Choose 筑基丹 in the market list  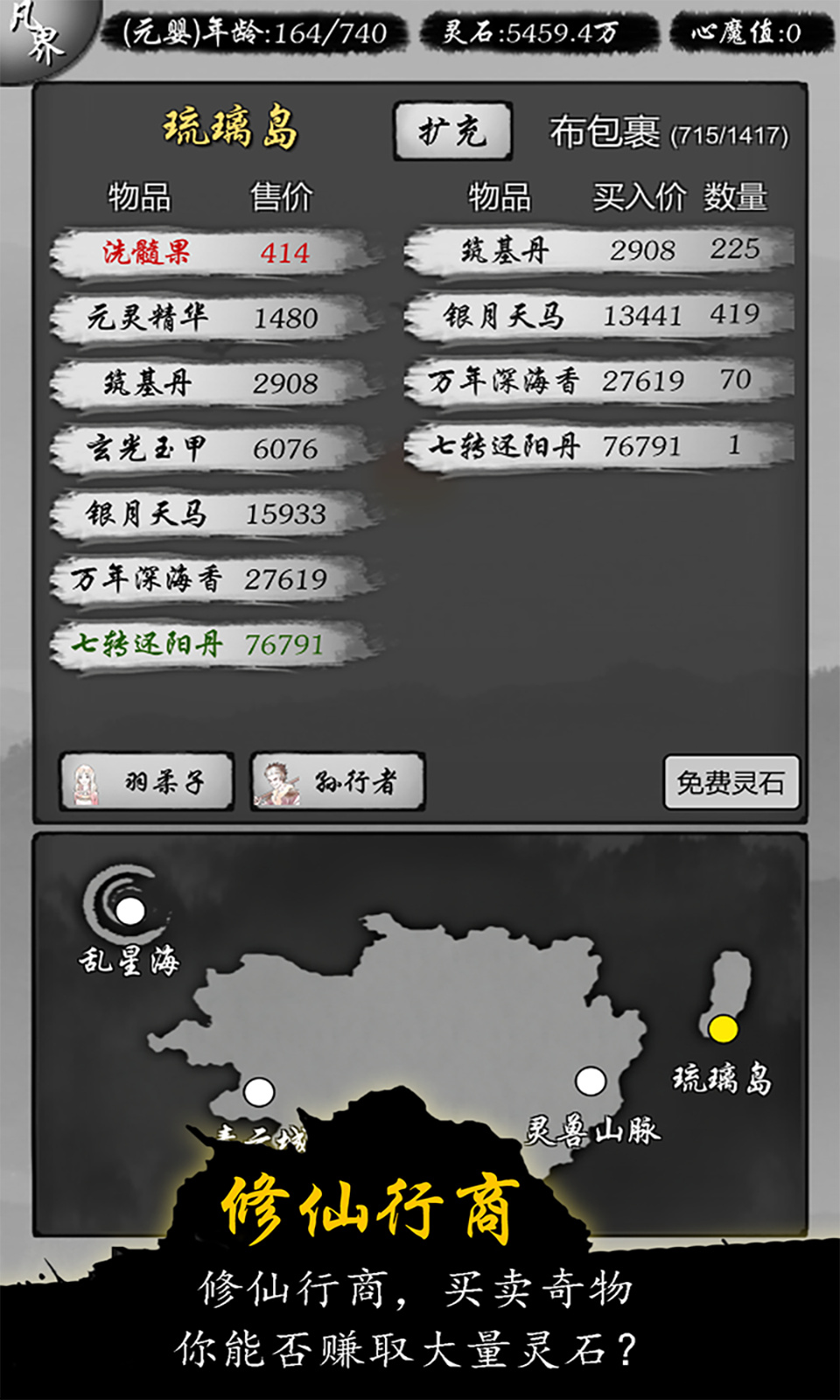click(214, 383)
